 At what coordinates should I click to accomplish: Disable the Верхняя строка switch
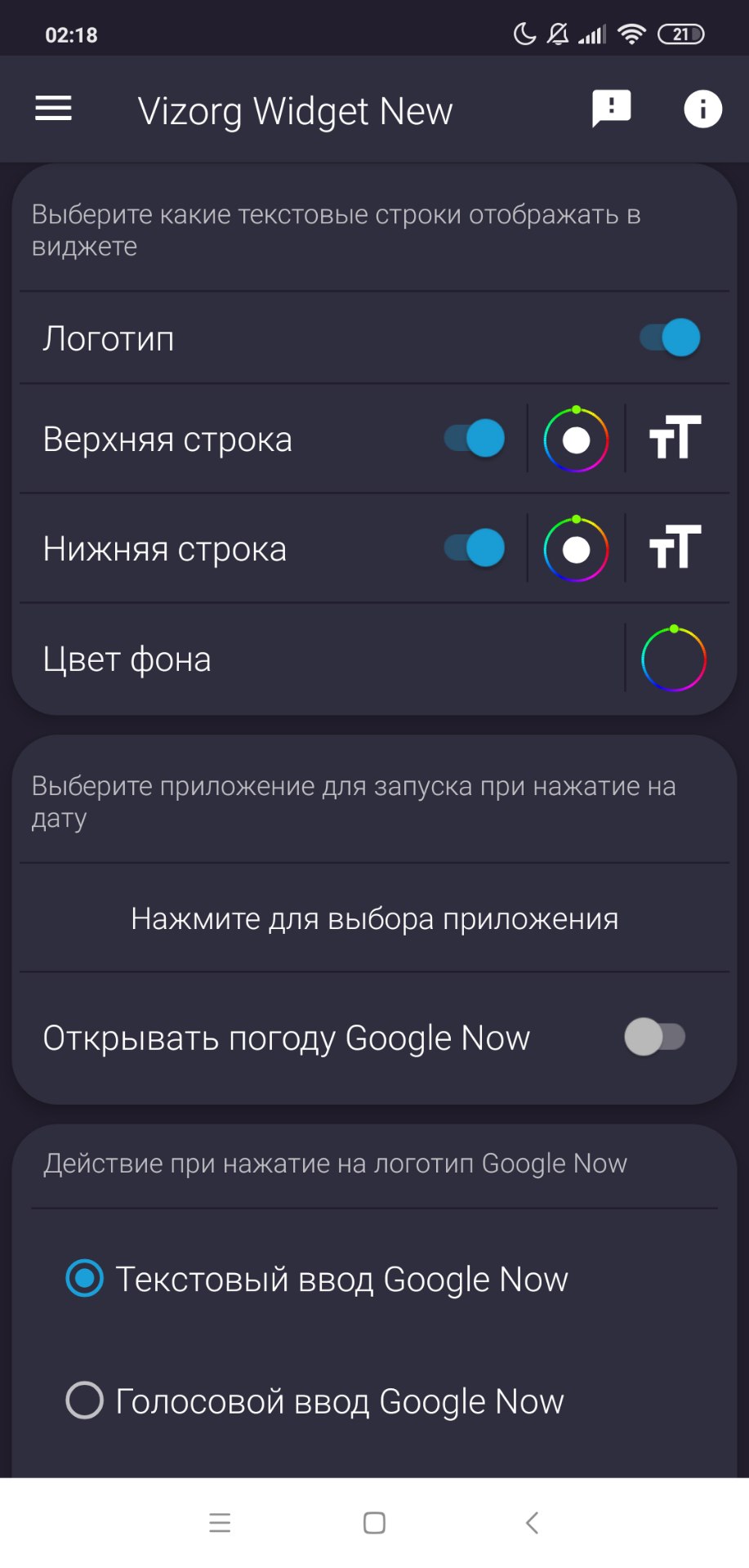(475, 439)
